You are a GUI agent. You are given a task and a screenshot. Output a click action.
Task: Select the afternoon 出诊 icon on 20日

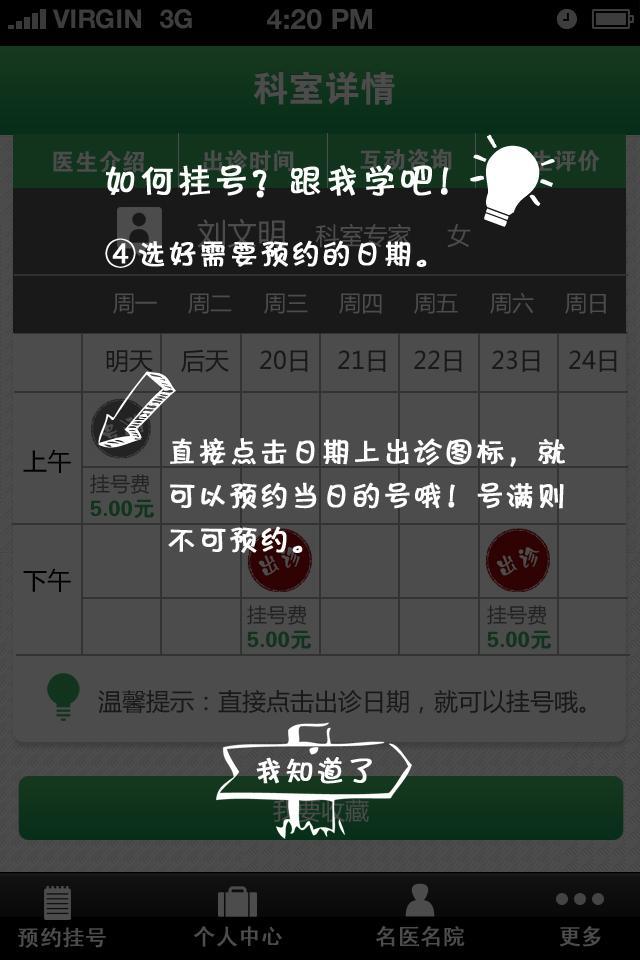pos(280,561)
